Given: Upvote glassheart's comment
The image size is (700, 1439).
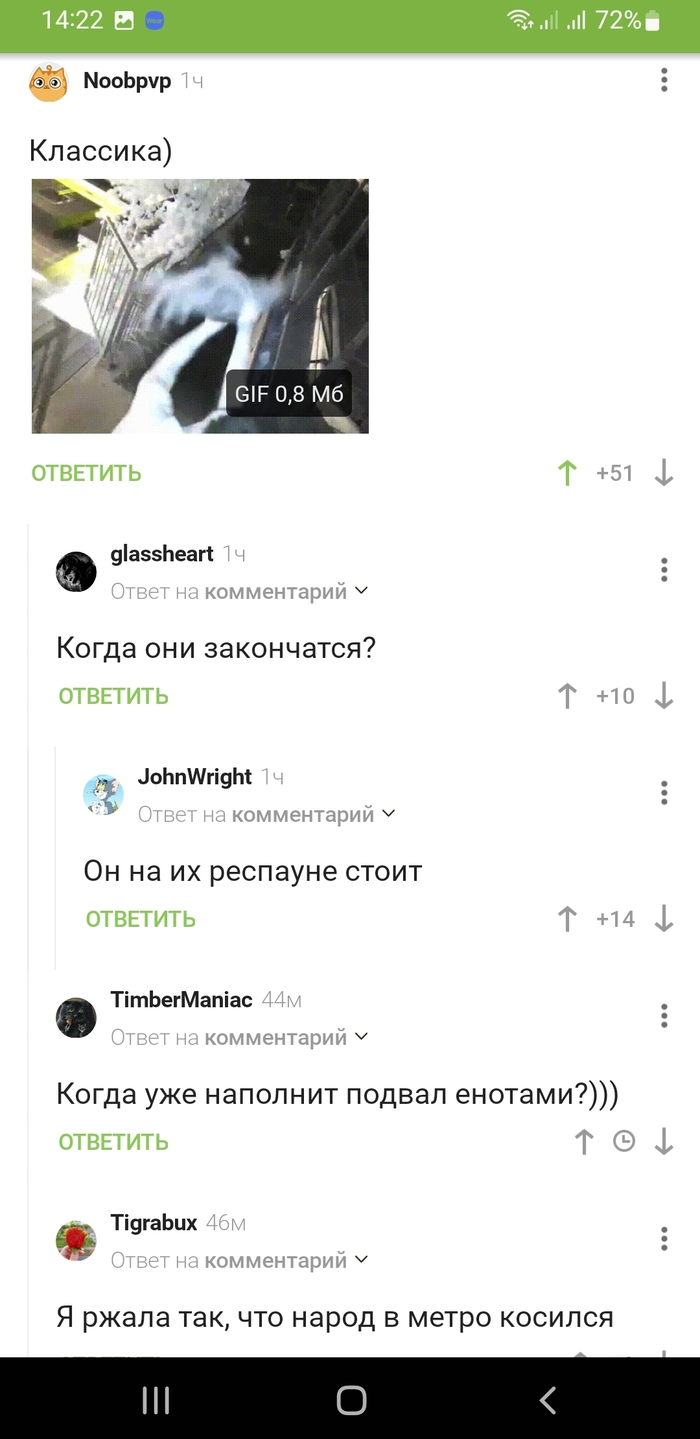Looking at the screenshot, I should pos(567,696).
